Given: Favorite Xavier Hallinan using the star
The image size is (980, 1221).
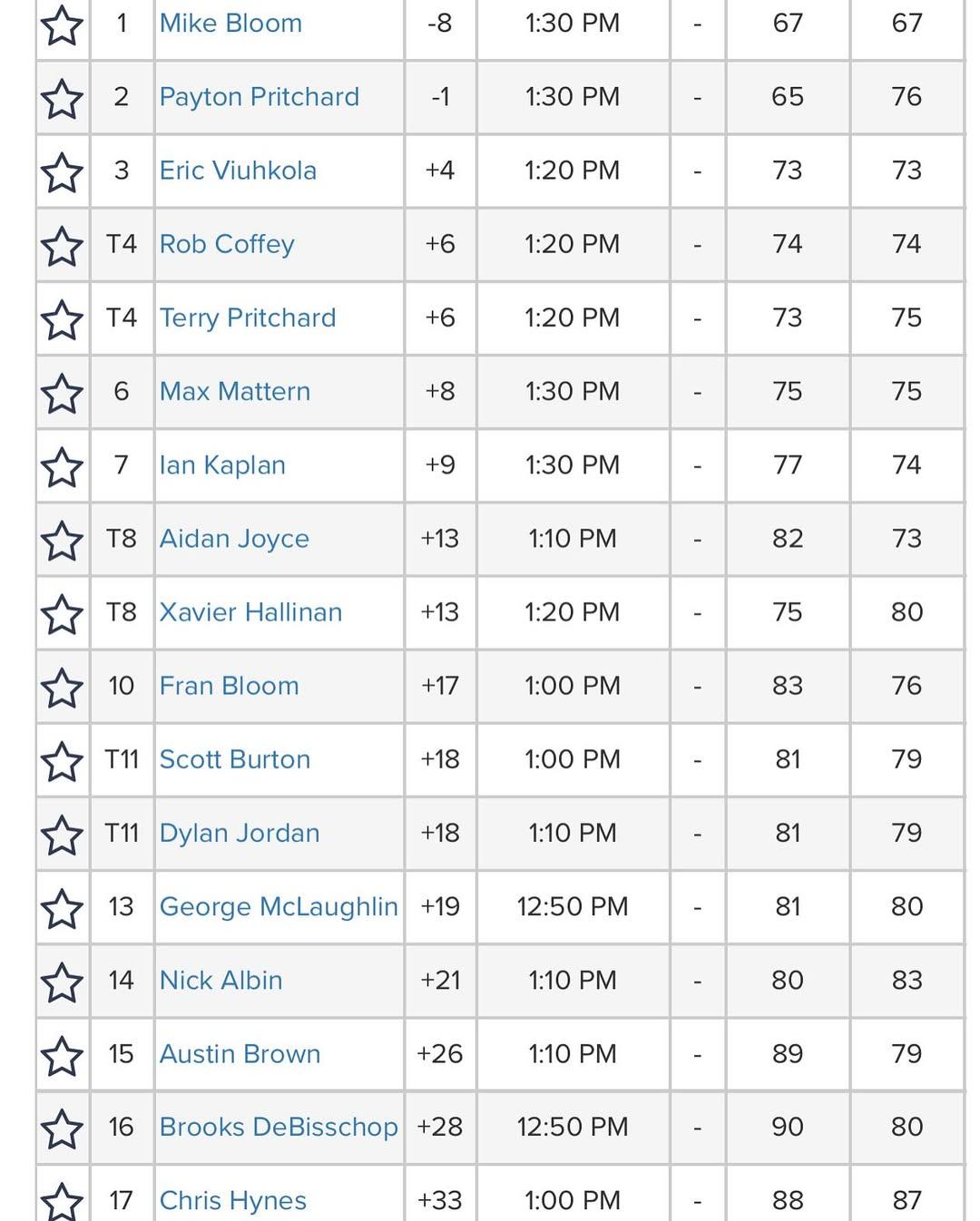Looking at the screenshot, I should click(x=62, y=614).
